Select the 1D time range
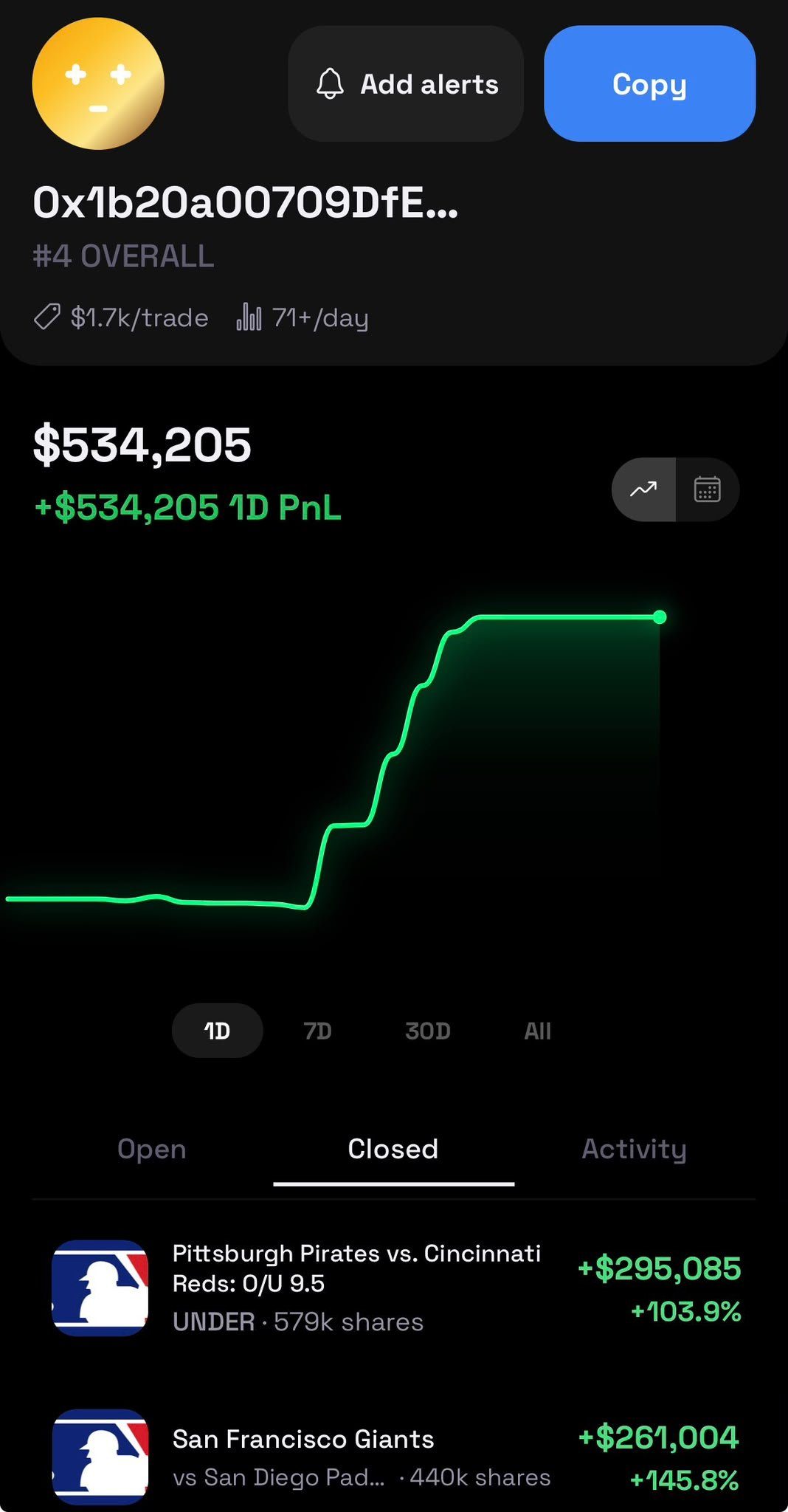 coord(217,1031)
